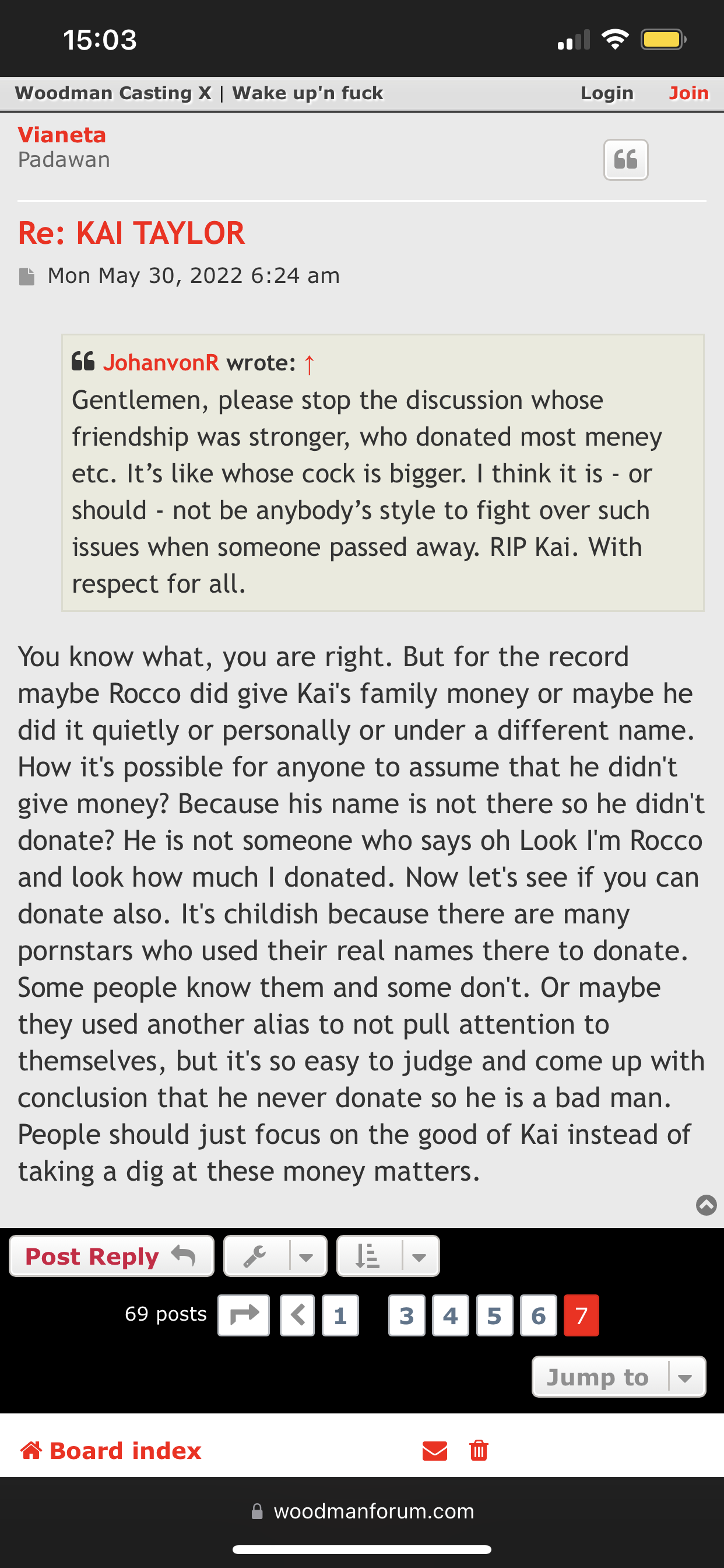The image size is (724, 1568).
Task: Go to page 6
Action: click(538, 1315)
